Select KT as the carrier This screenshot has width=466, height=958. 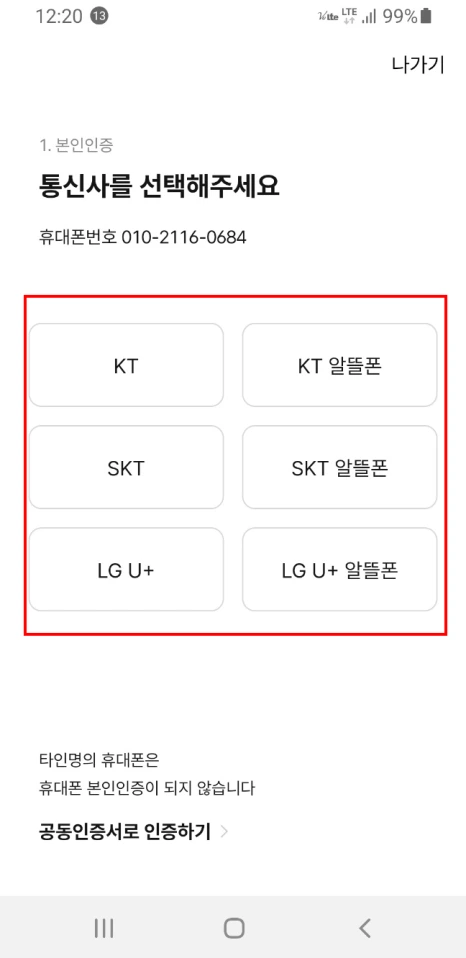tap(126, 365)
